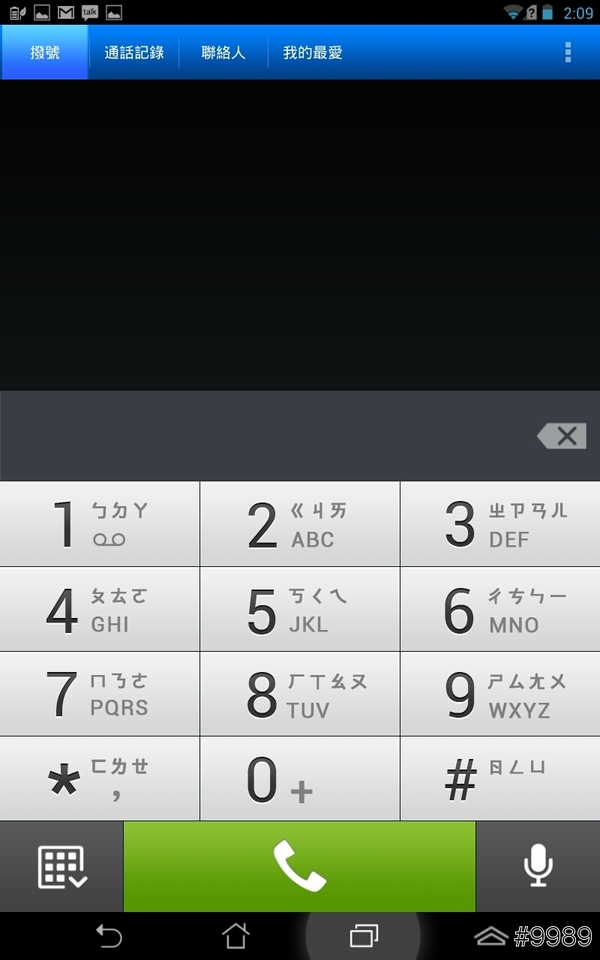Viewport: 600px width, 960px height.
Task: Enter the pound sign key
Action: coord(500,779)
